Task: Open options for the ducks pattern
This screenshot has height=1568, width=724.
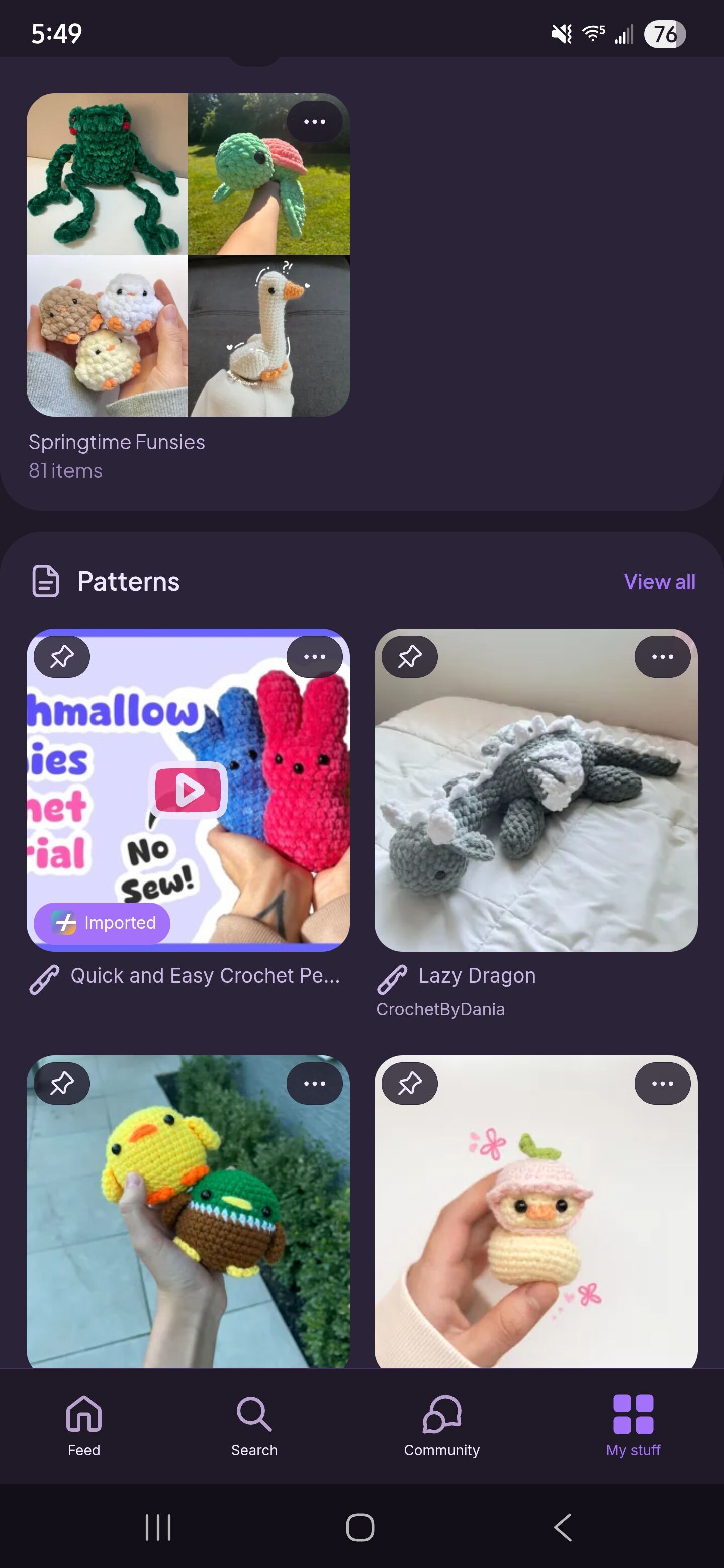Action: coord(314,1084)
